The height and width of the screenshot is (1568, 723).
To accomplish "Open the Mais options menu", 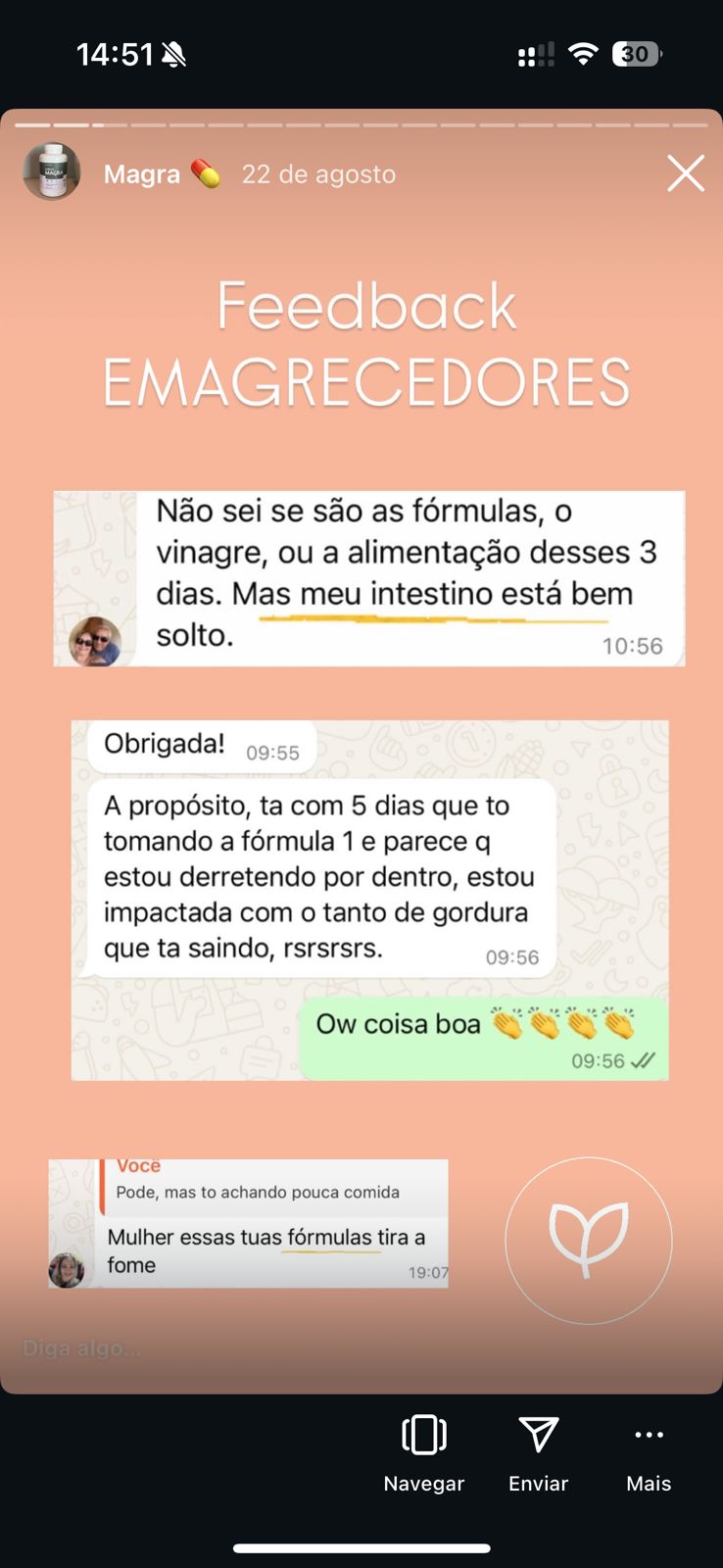I will pos(649,1452).
